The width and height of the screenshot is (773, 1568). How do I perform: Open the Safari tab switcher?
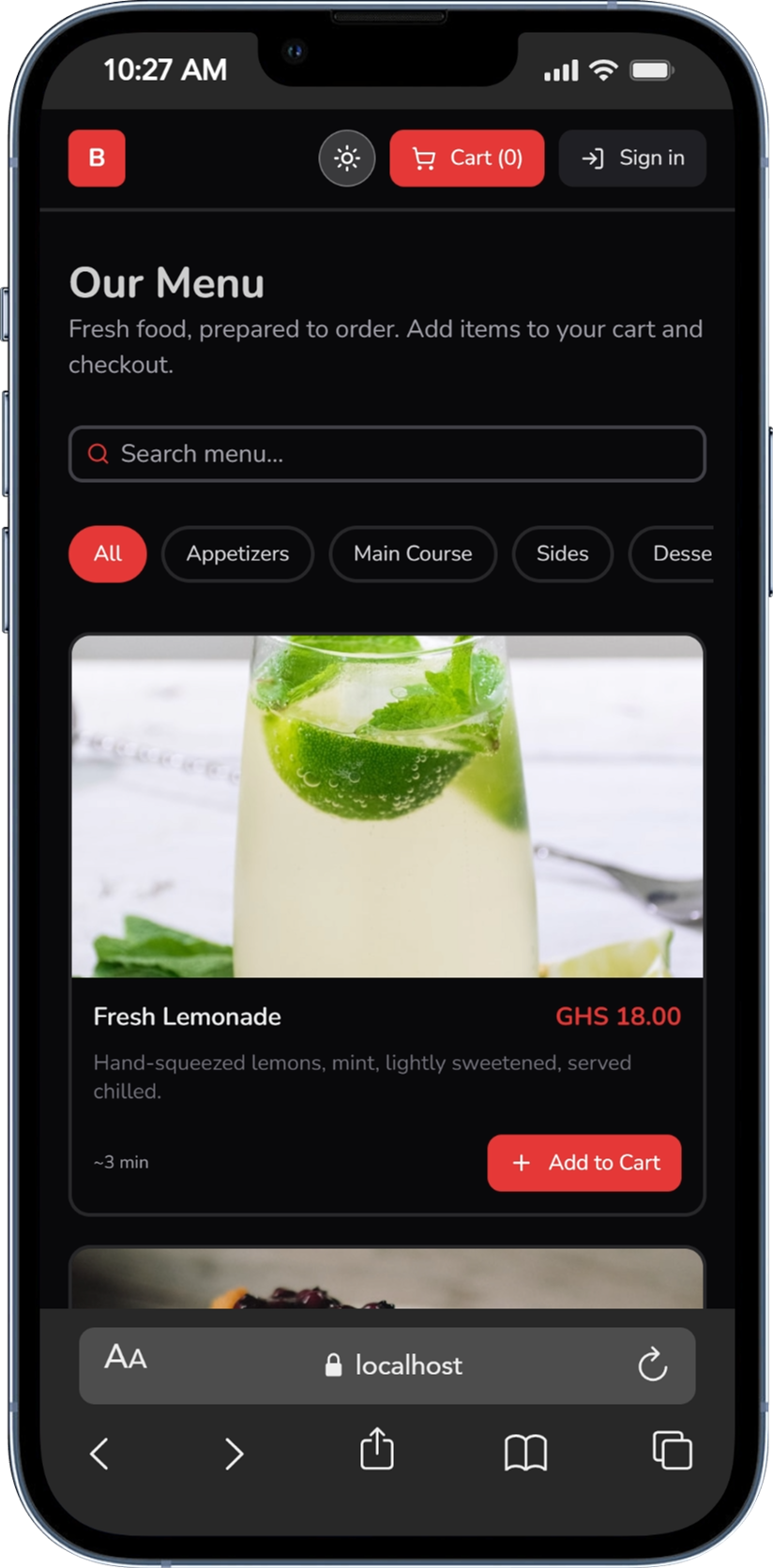671,1453
